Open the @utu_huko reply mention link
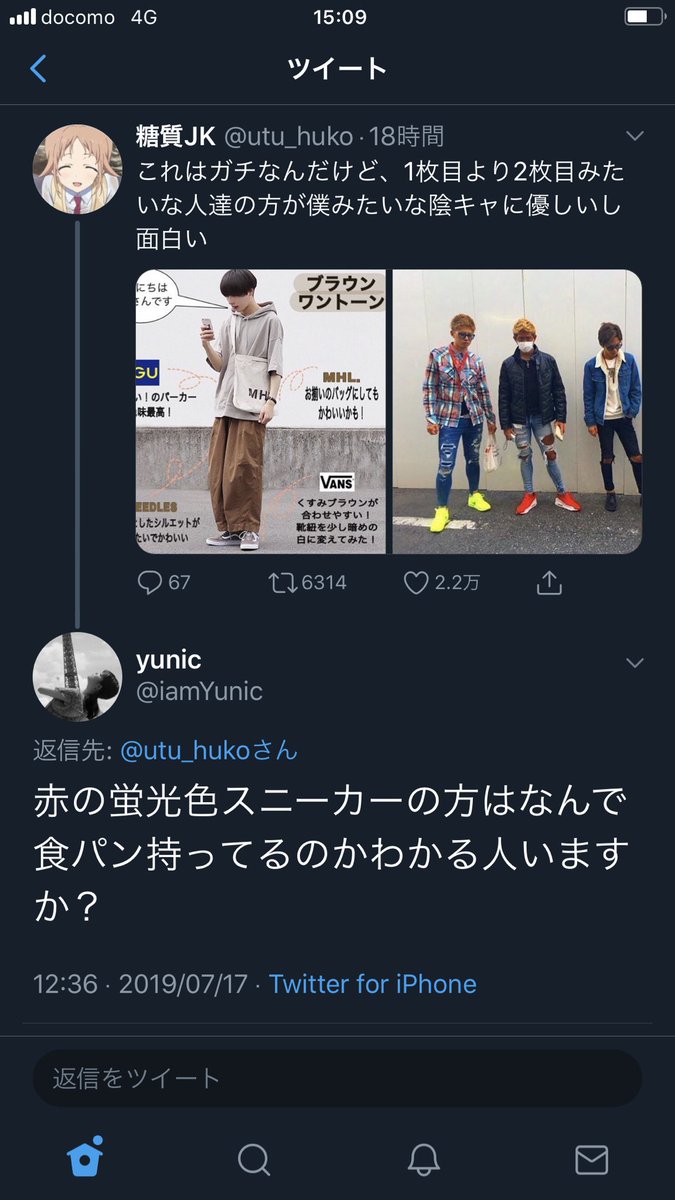The height and width of the screenshot is (1200, 675). (x=208, y=750)
